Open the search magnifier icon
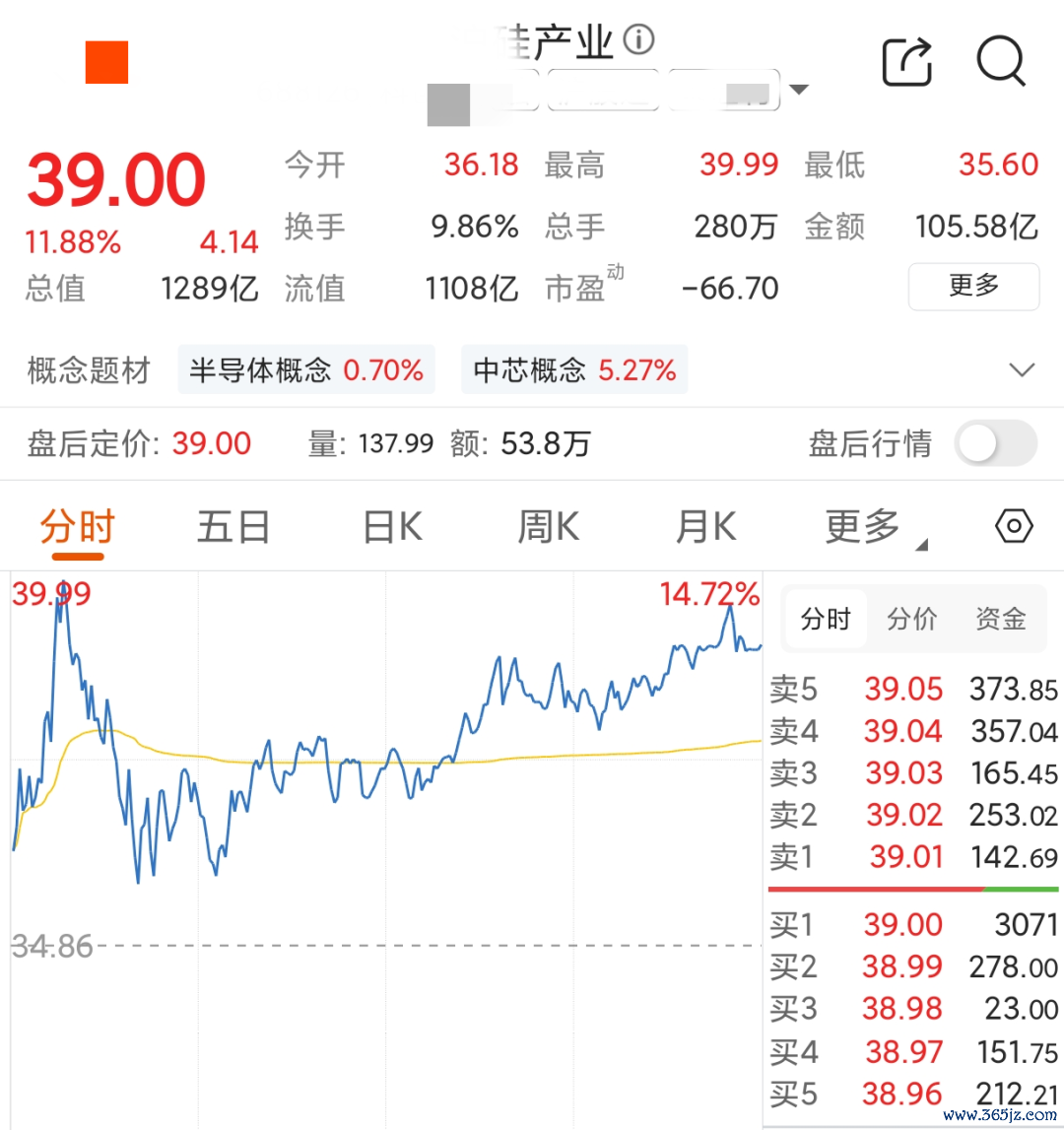1064x1130 pixels. 1001,61
